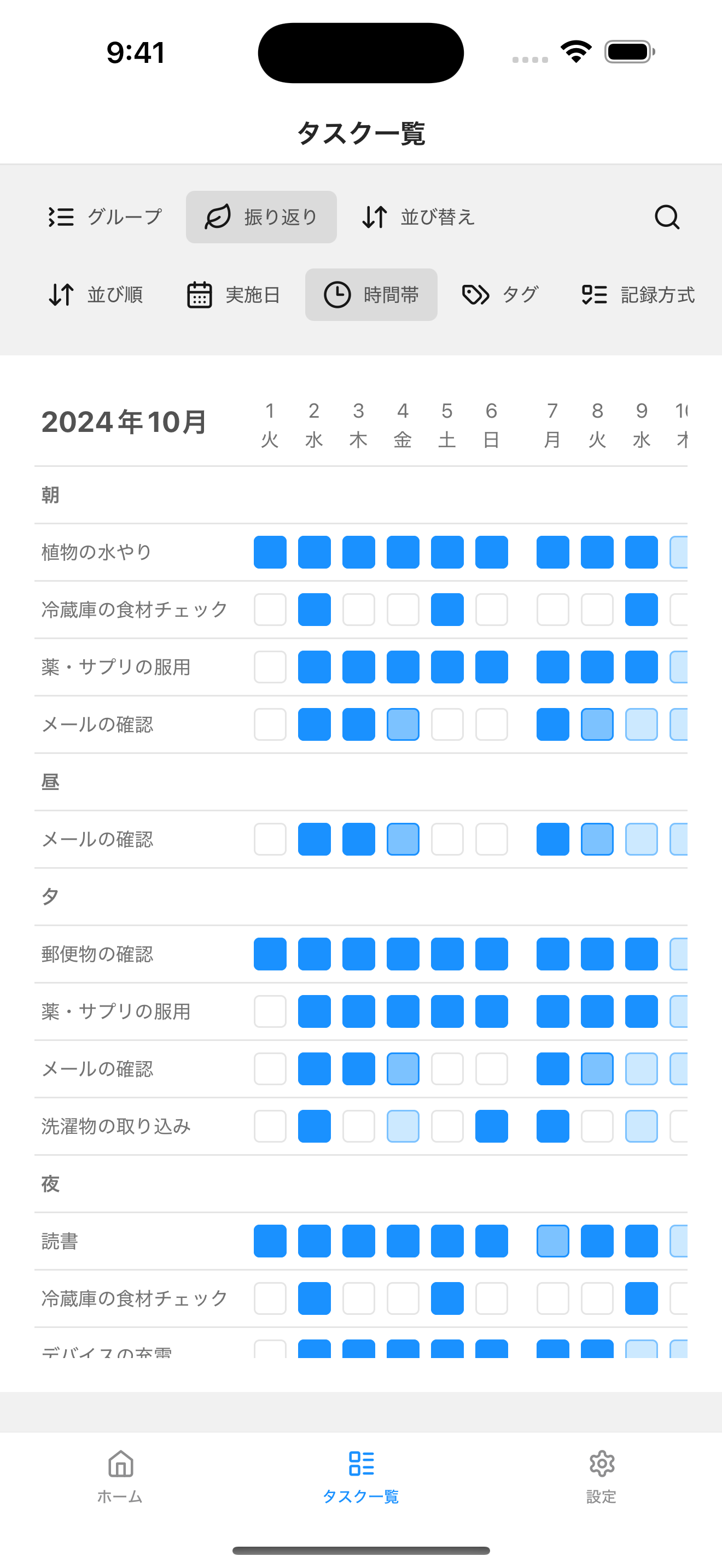The image size is (722, 1568).
Task: Open the search icon
Action: [x=667, y=217]
